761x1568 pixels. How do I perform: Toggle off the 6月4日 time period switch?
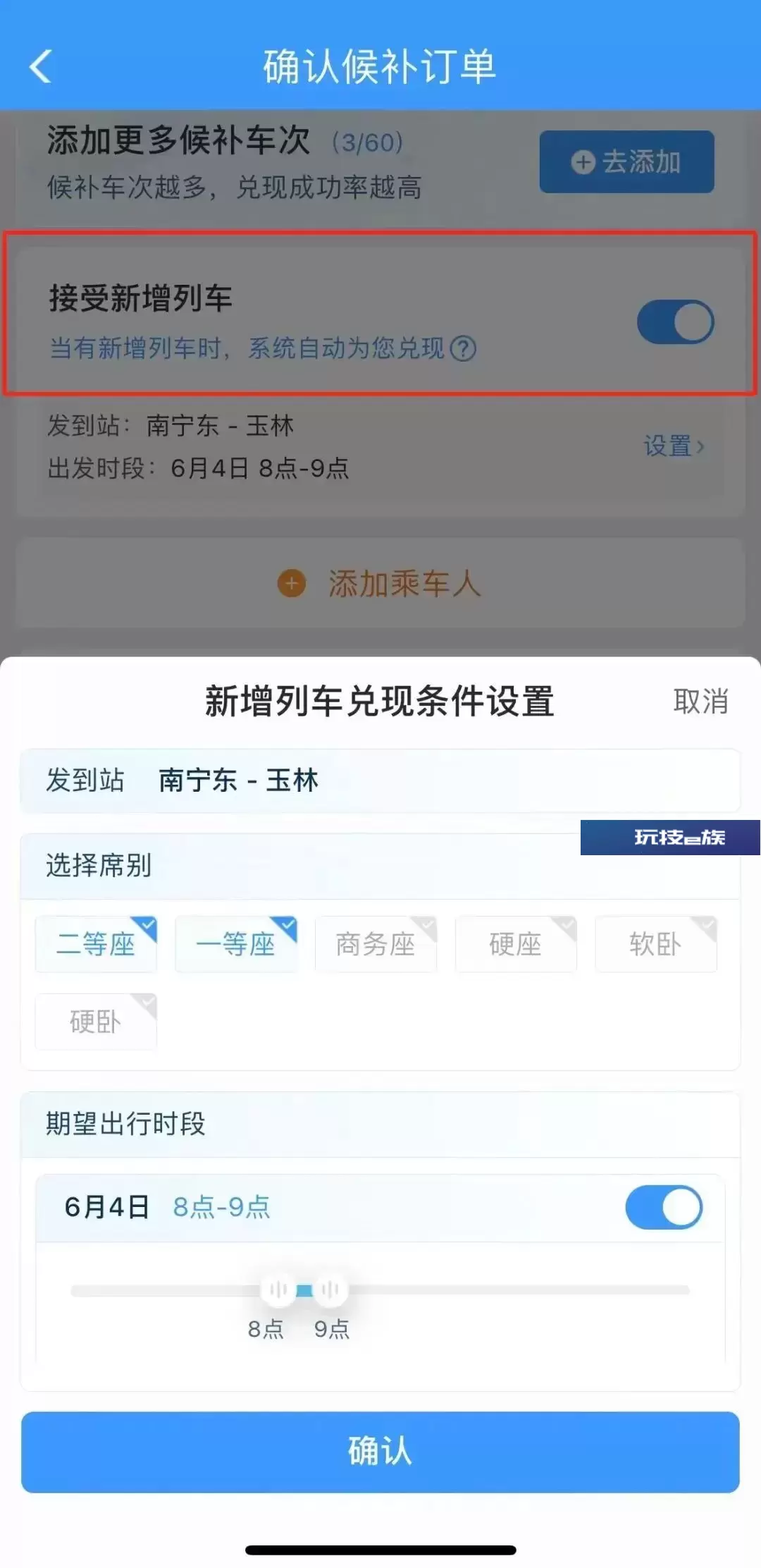664,1207
